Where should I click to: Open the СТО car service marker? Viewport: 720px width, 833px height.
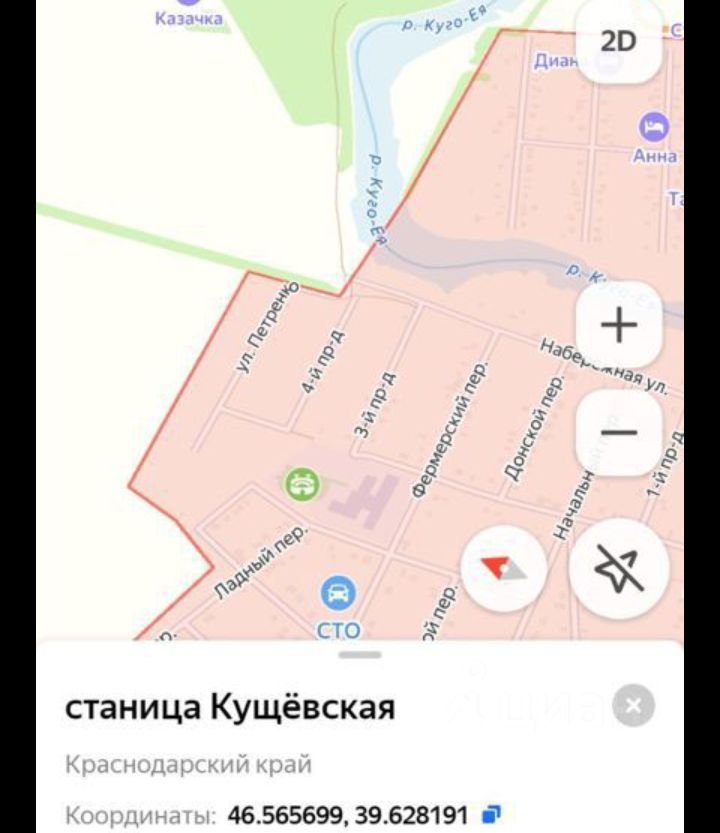339,594
